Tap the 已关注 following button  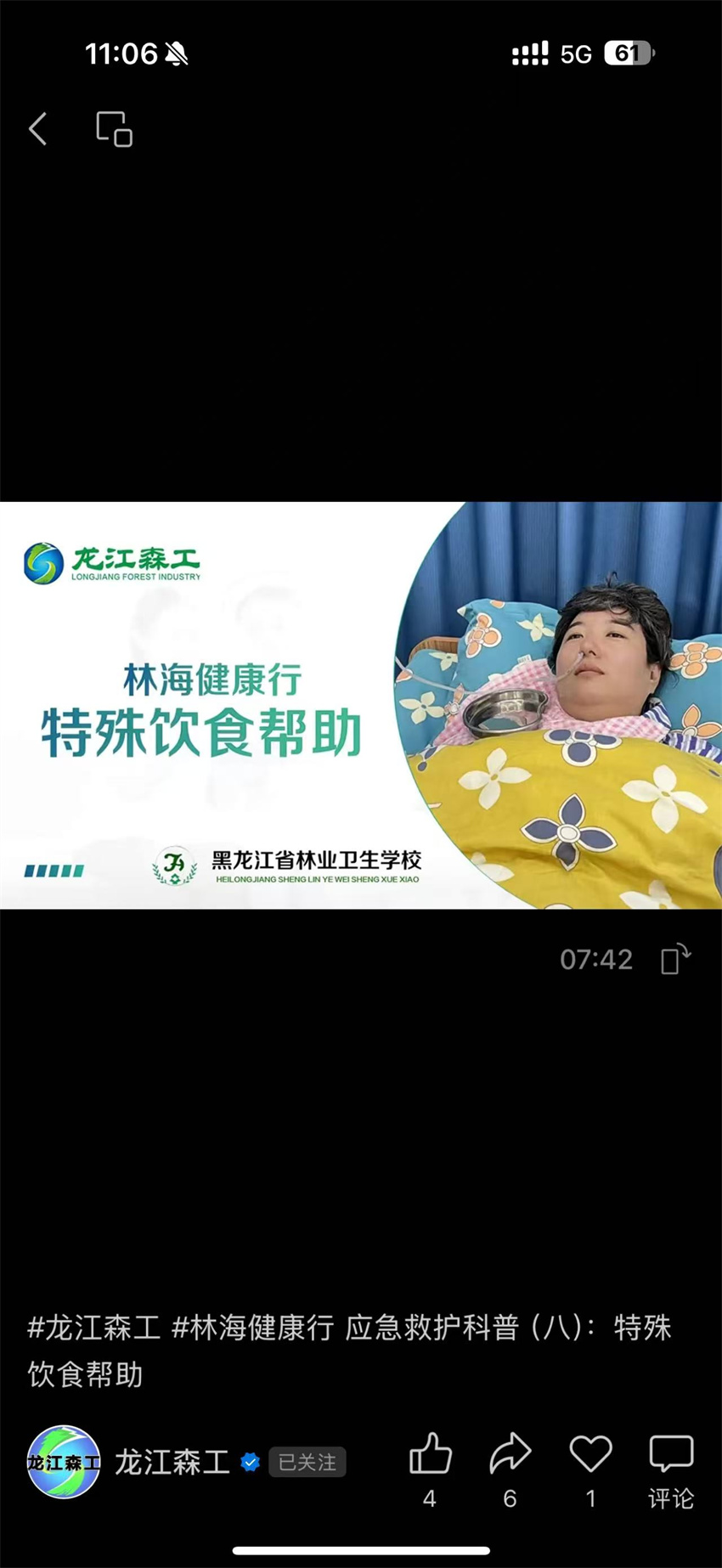[x=307, y=1462]
